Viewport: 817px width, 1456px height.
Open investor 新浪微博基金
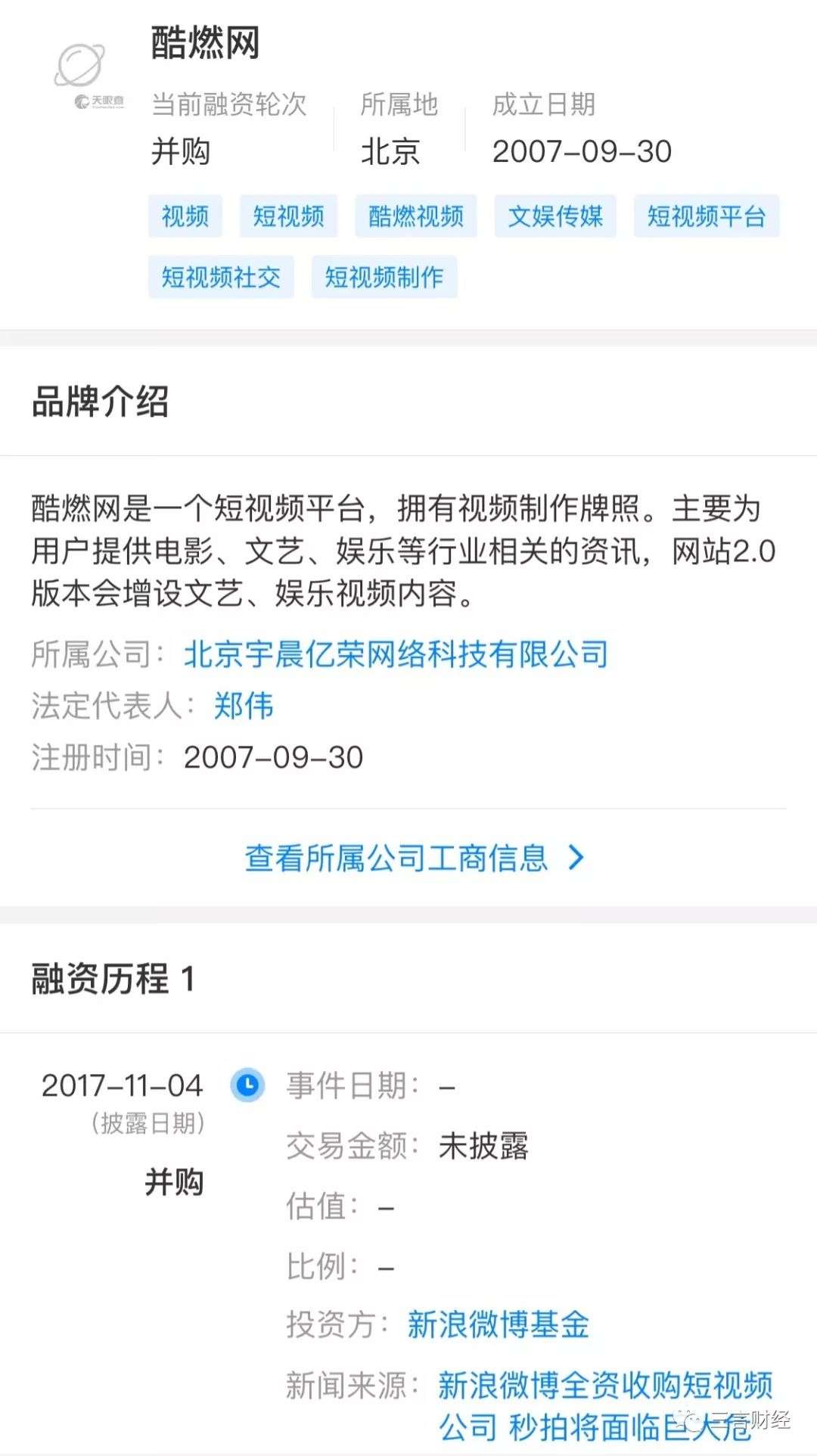click(x=498, y=1325)
